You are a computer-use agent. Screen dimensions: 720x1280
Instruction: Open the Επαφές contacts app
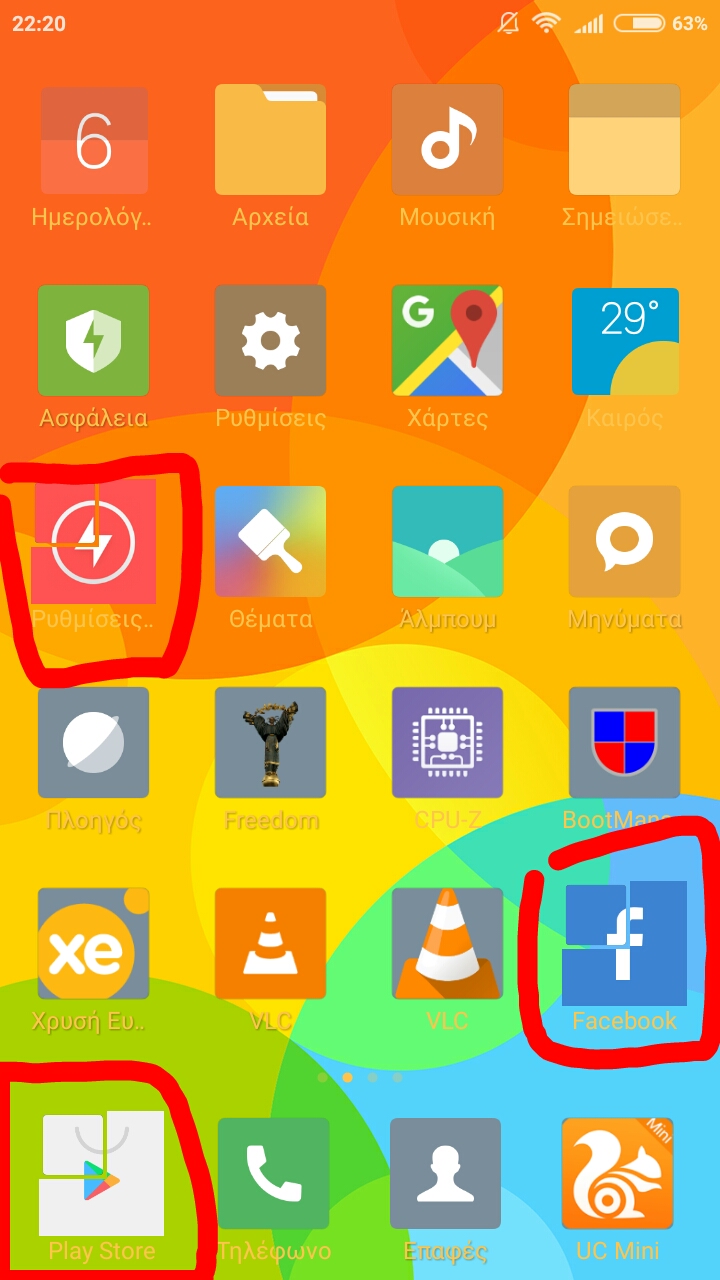445,1173
